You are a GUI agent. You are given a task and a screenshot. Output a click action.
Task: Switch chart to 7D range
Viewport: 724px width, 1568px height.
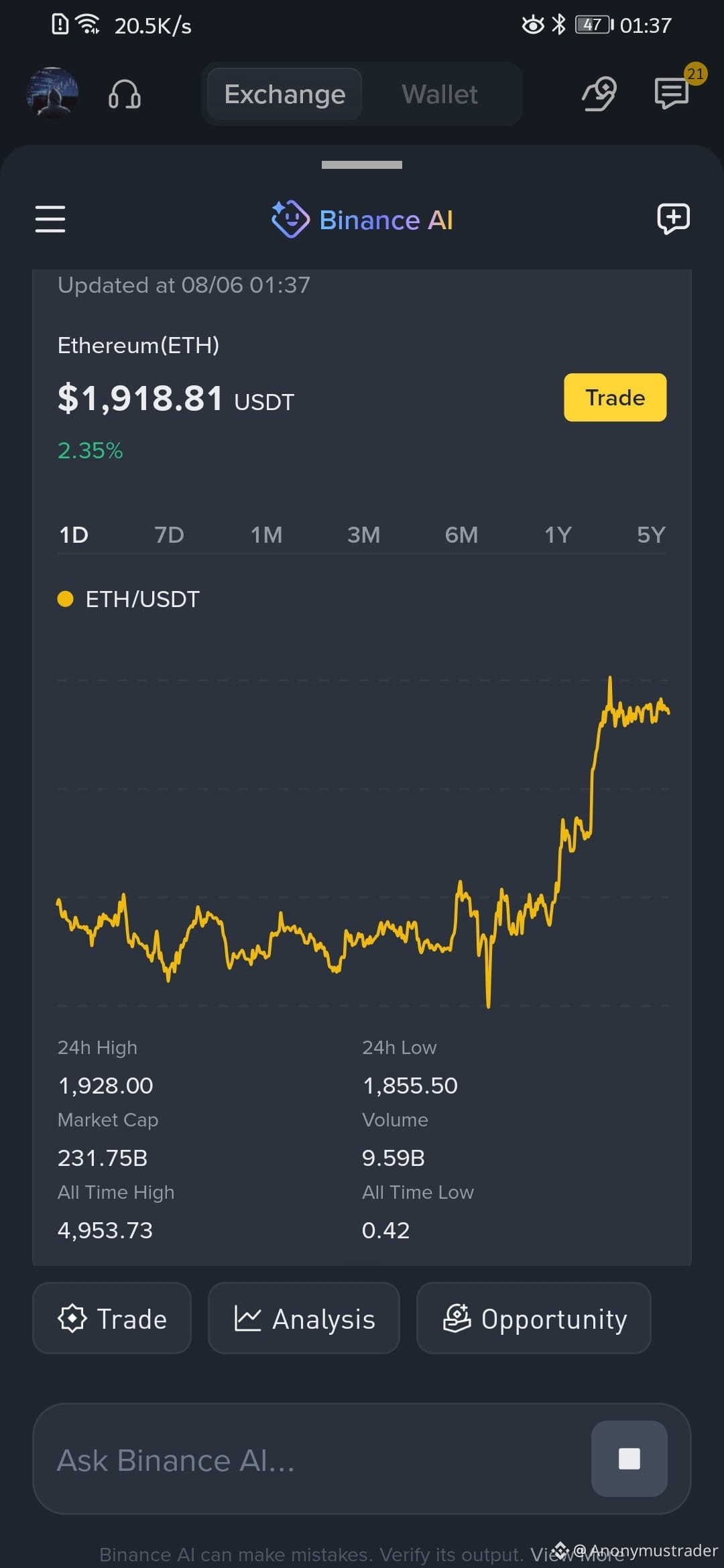tap(169, 535)
